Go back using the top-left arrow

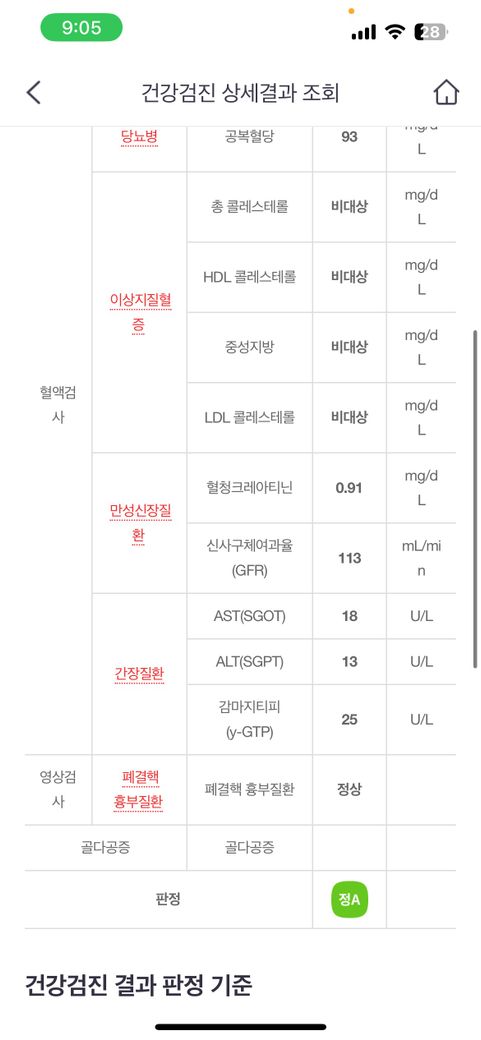(x=34, y=93)
